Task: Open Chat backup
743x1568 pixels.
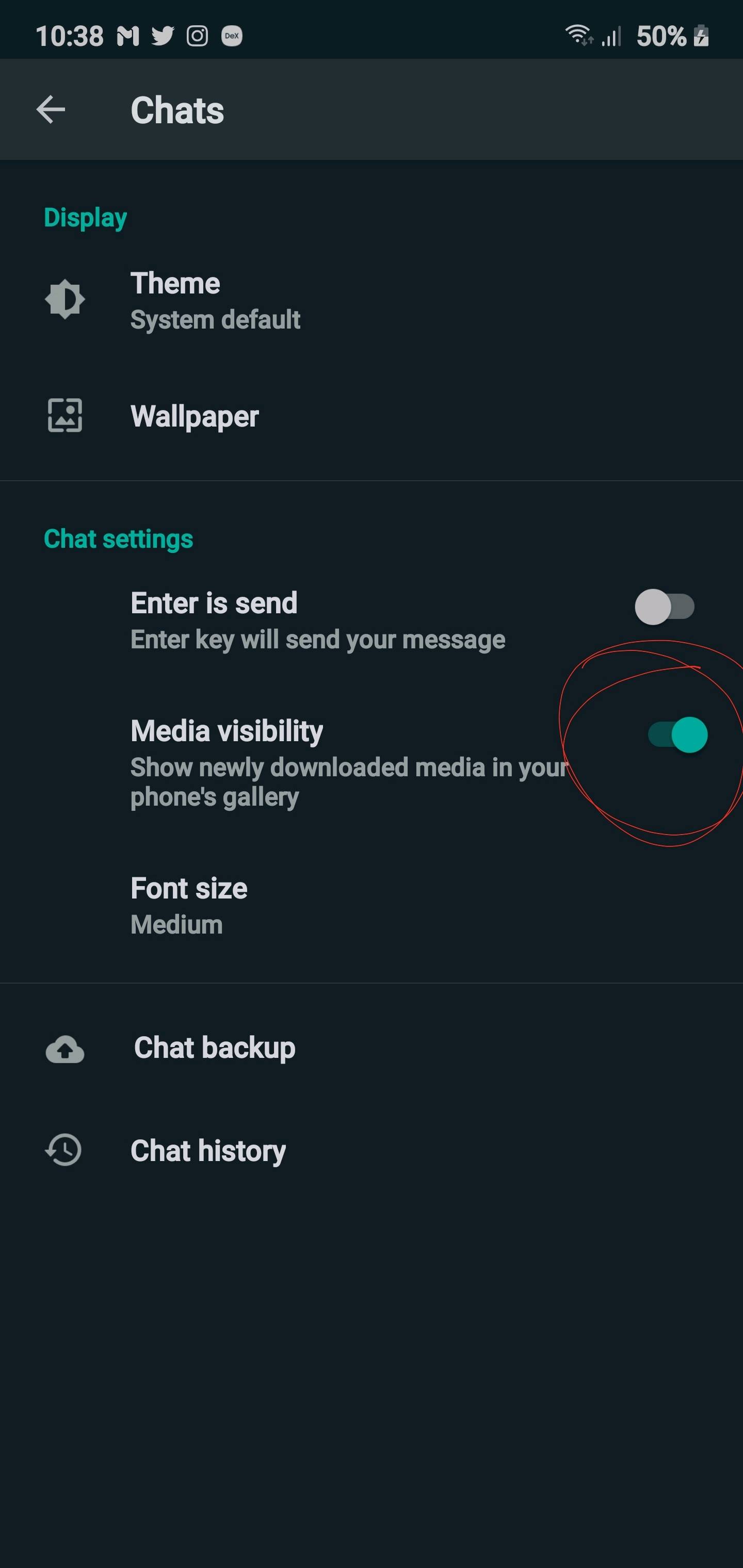Action: pos(372,1048)
